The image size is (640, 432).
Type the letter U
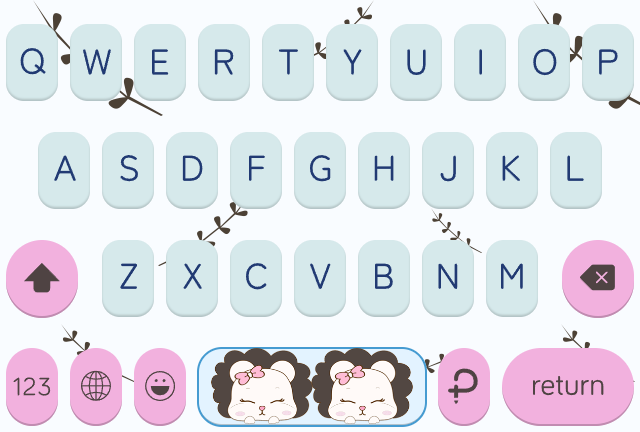(416, 62)
